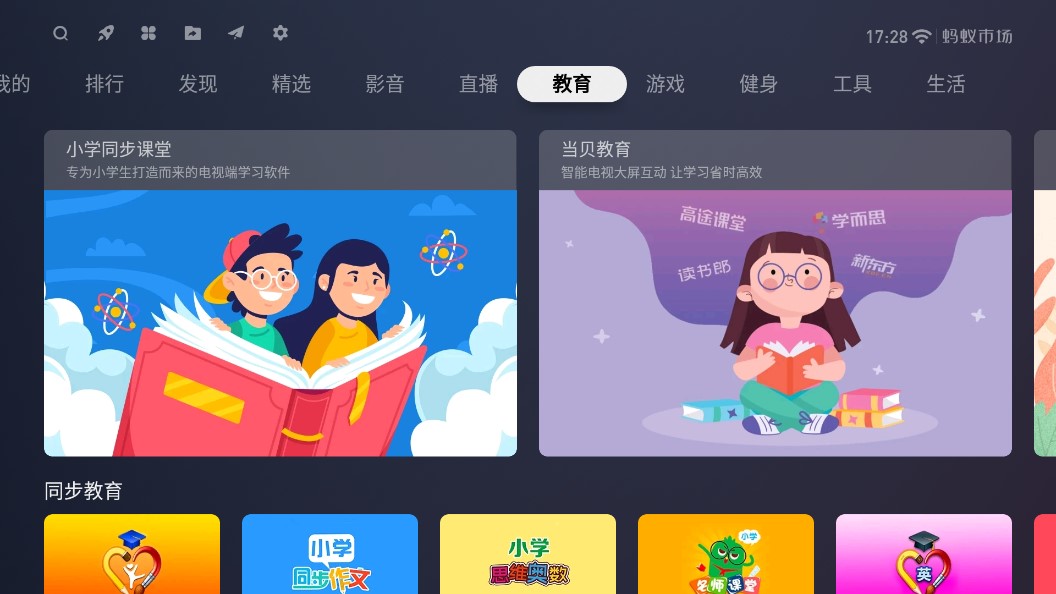Open the search icon
Viewport: 1056px width, 594px height.
pos(61,33)
